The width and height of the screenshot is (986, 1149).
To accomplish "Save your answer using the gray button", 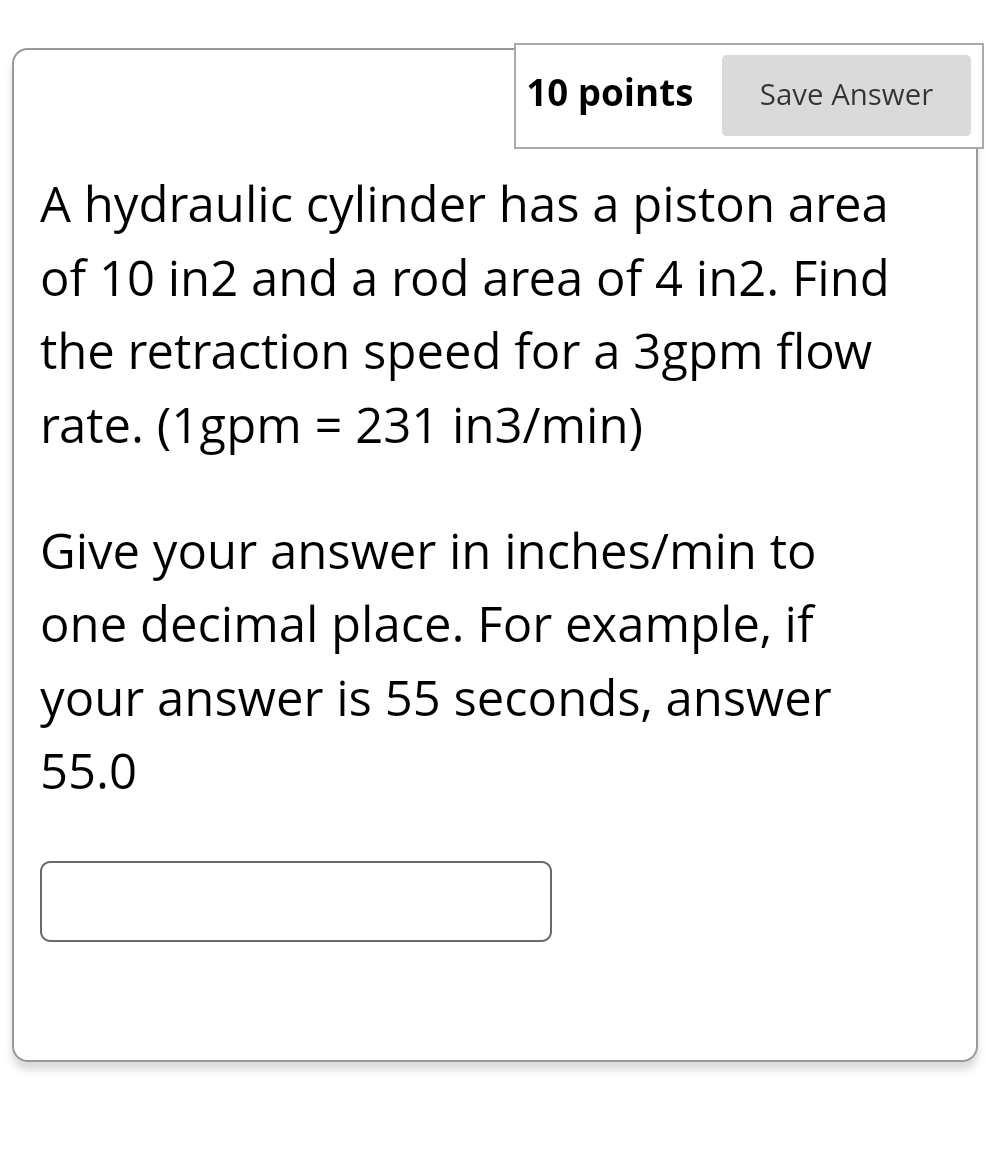I will (x=845, y=94).
